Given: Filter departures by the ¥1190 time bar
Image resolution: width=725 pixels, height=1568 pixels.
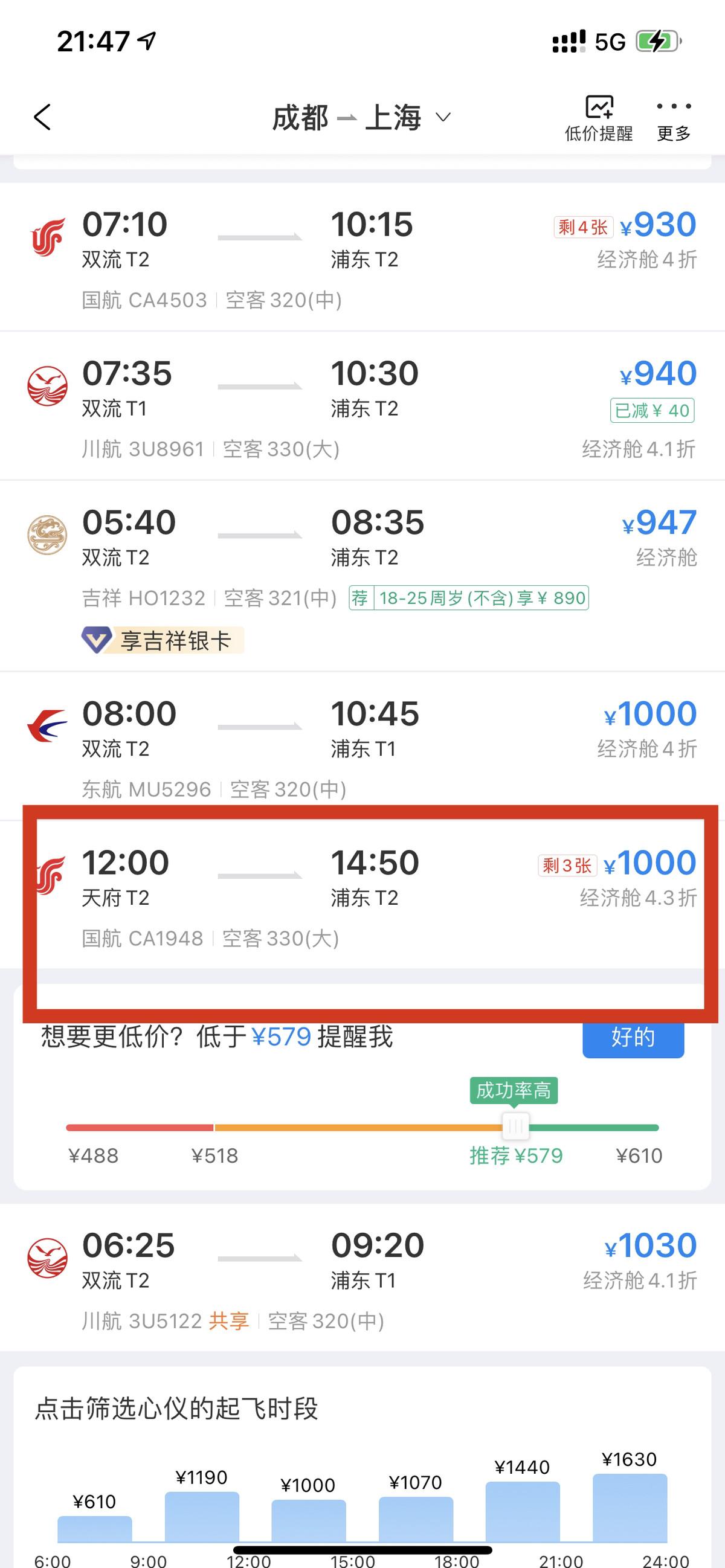Looking at the screenshot, I should 202,1515.
